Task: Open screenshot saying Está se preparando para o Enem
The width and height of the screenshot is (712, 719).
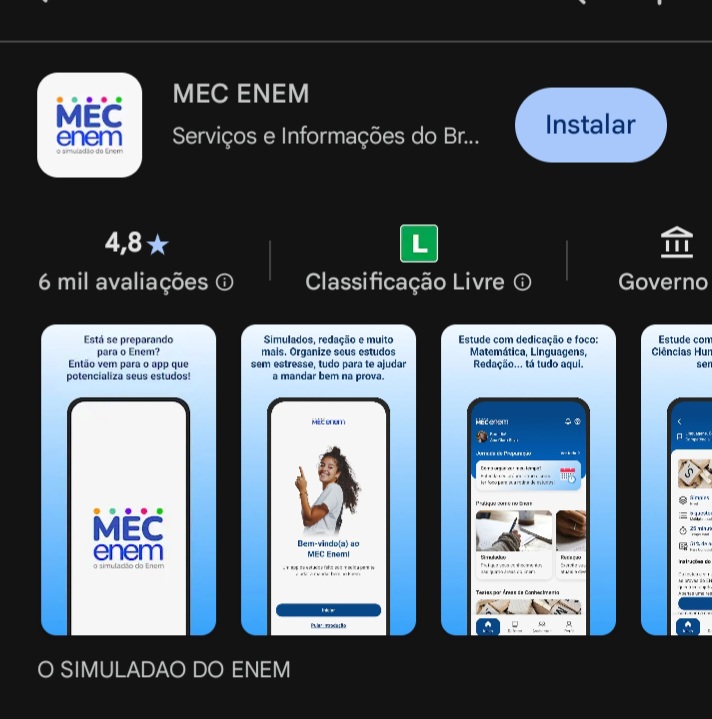Action: (128, 480)
